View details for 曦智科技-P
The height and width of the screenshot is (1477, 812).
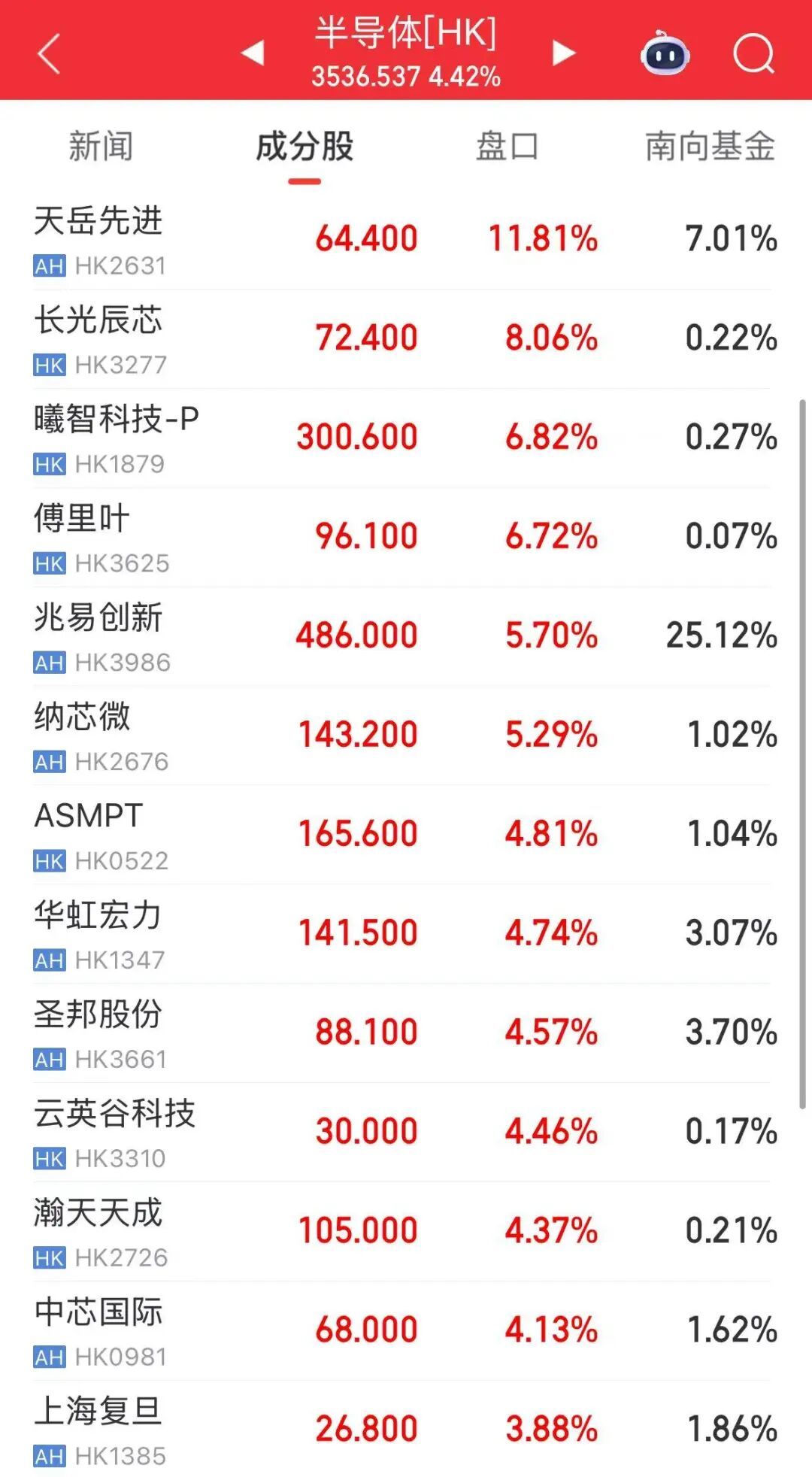click(406, 438)
